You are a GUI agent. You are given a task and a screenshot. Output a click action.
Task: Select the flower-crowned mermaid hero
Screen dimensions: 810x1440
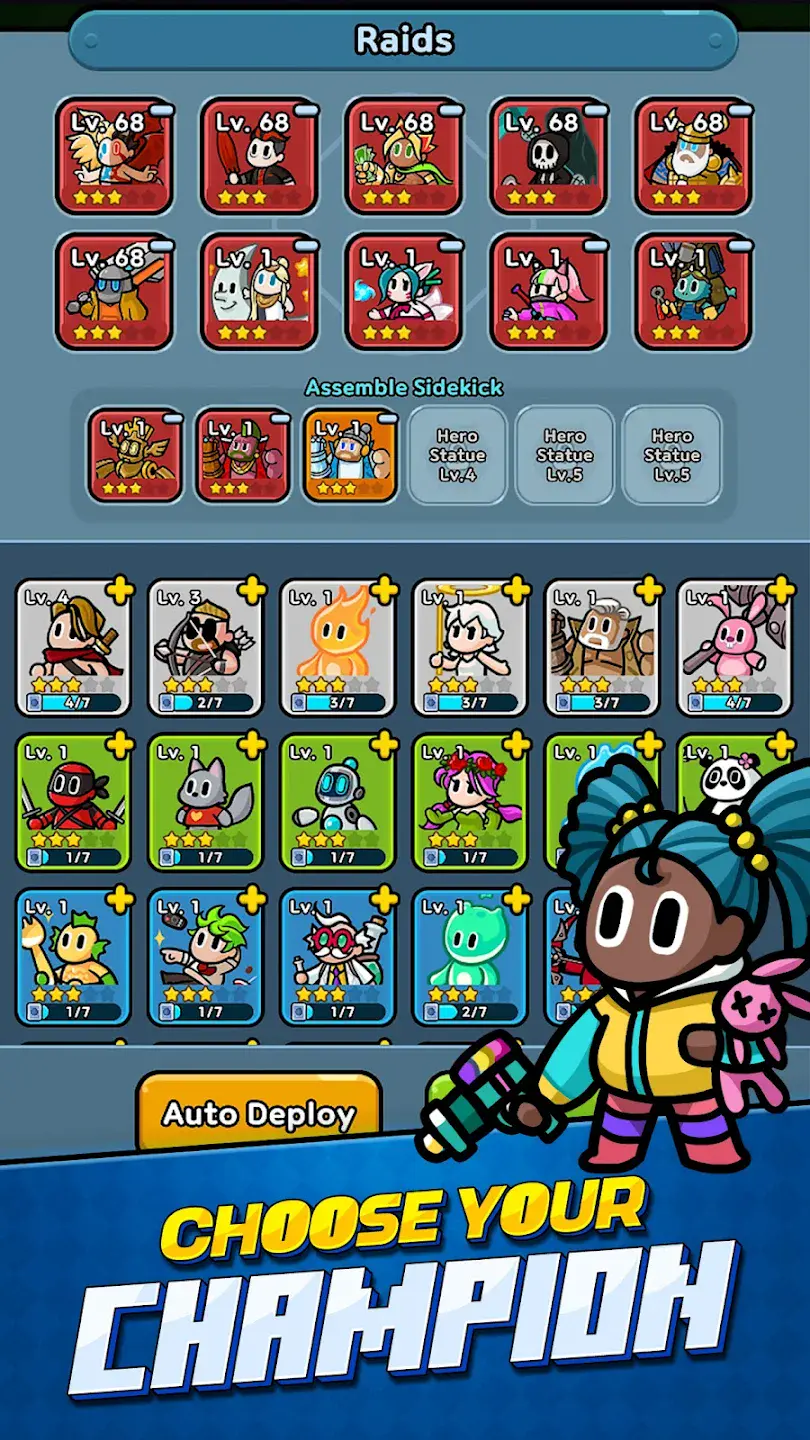coord(468,800)
